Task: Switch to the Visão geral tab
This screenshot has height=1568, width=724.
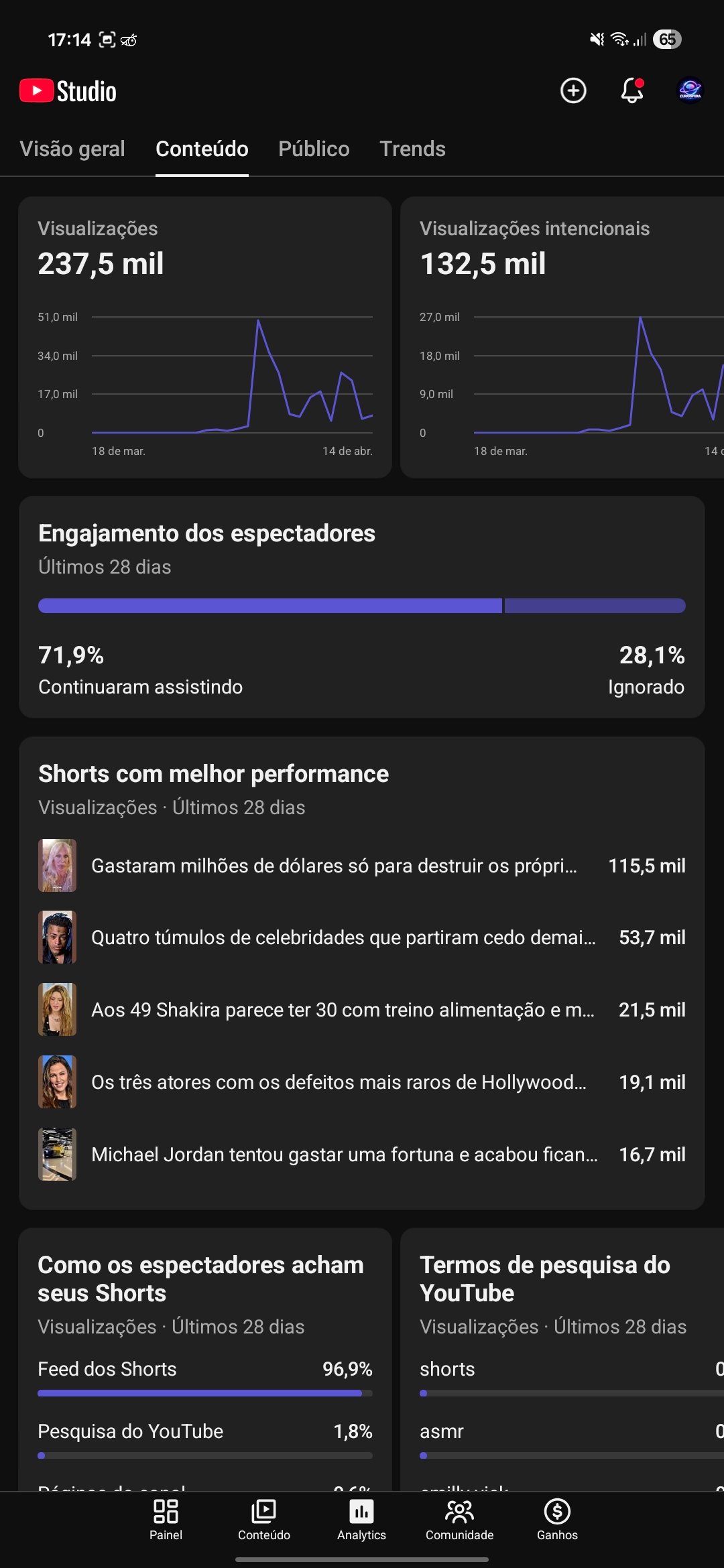Action: [x=72, y=149]
